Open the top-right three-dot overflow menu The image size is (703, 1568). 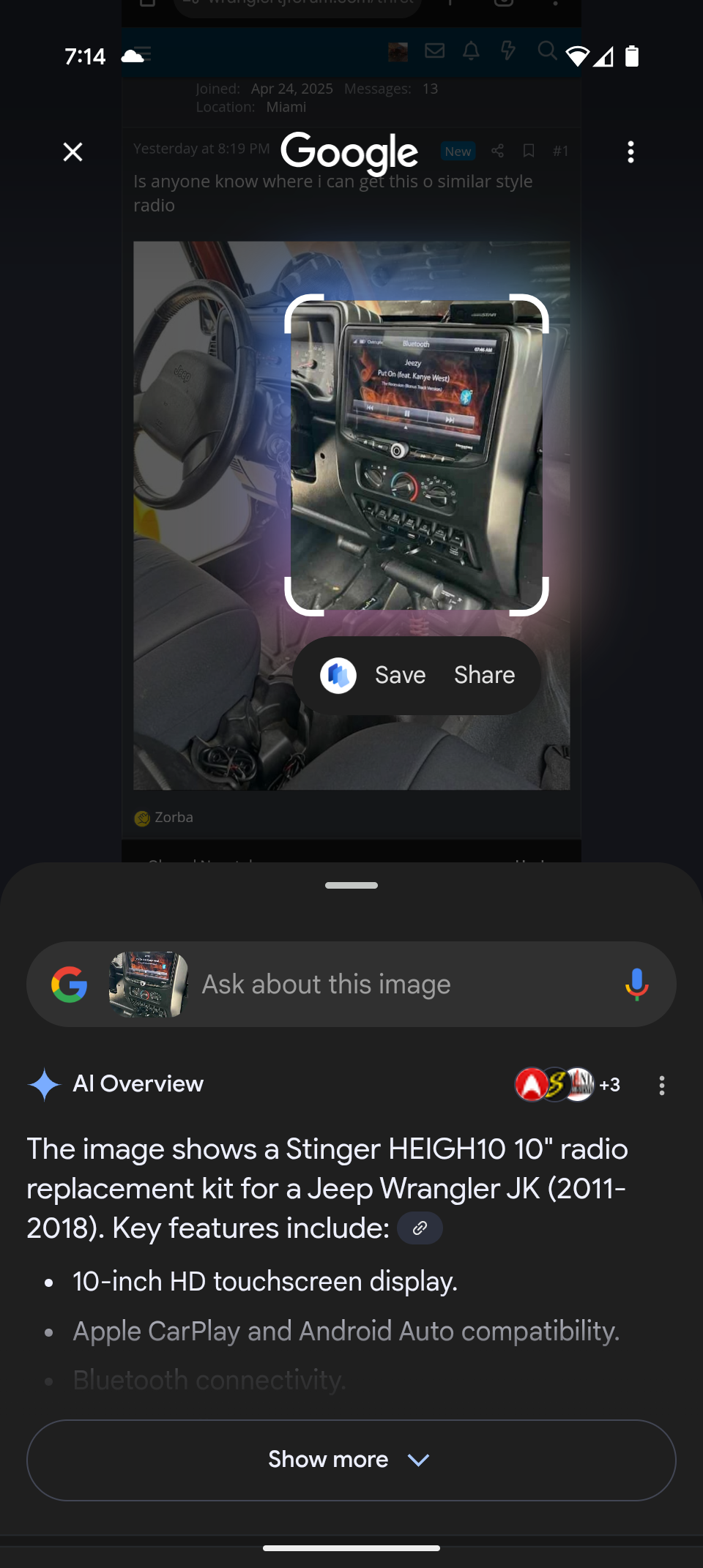click(631, 152)
